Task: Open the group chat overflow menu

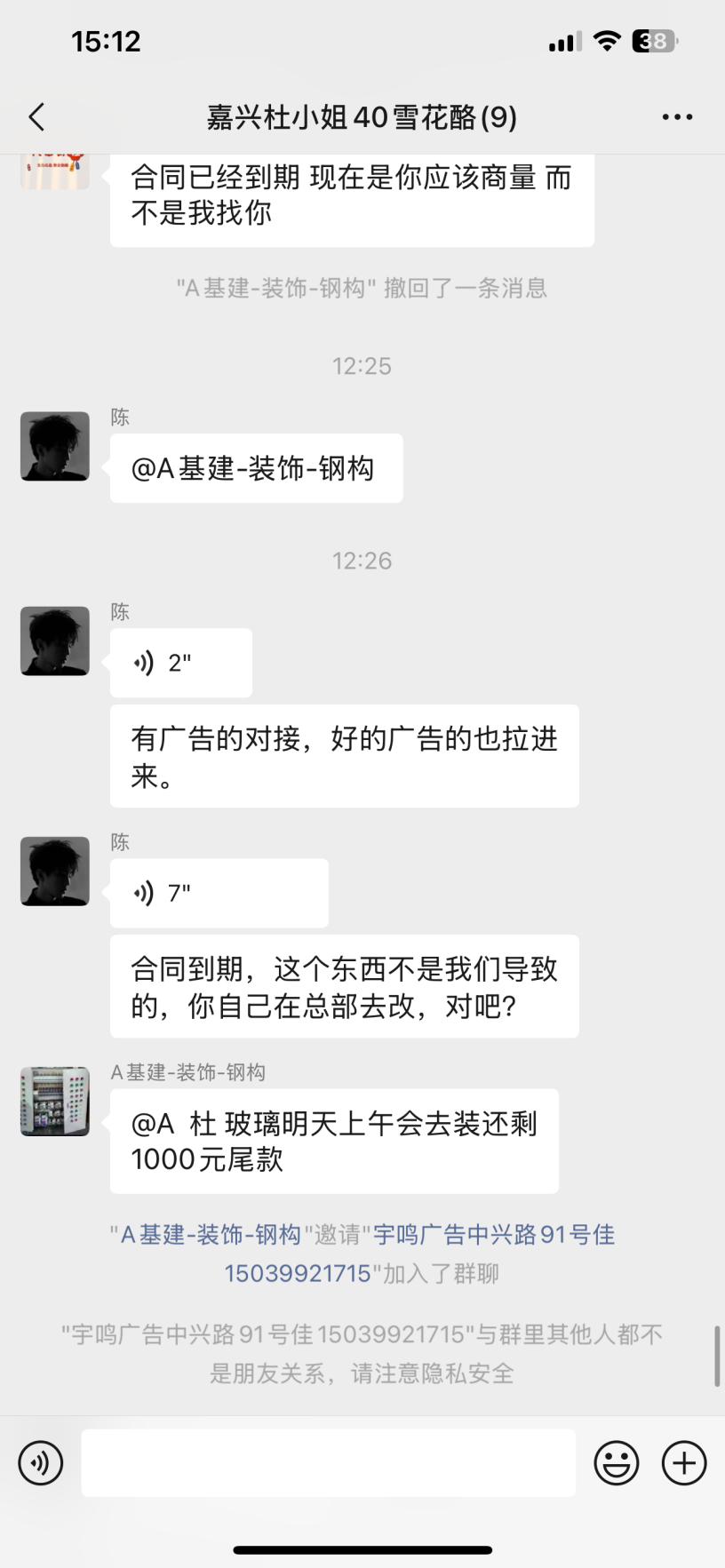Action: (x=677, y=116)
